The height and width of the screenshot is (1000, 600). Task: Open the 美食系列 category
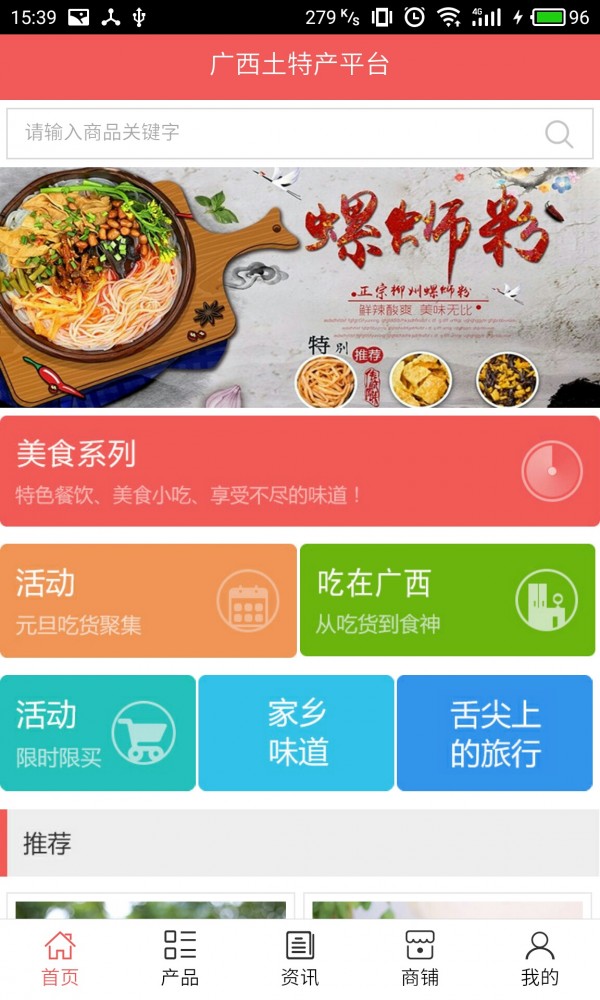point(300,471)
